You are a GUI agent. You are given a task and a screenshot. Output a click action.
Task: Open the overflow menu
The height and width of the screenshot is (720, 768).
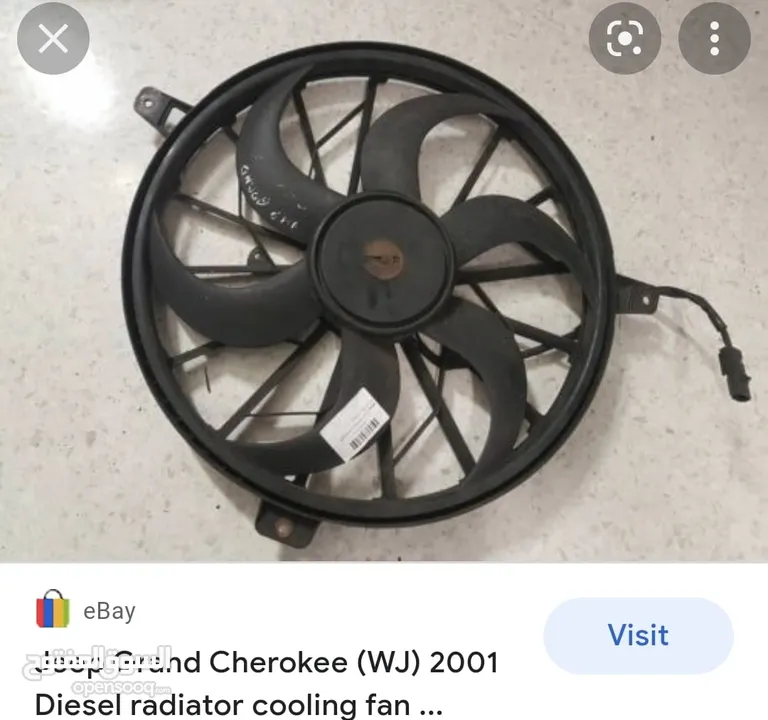click(x=714, y=39)
